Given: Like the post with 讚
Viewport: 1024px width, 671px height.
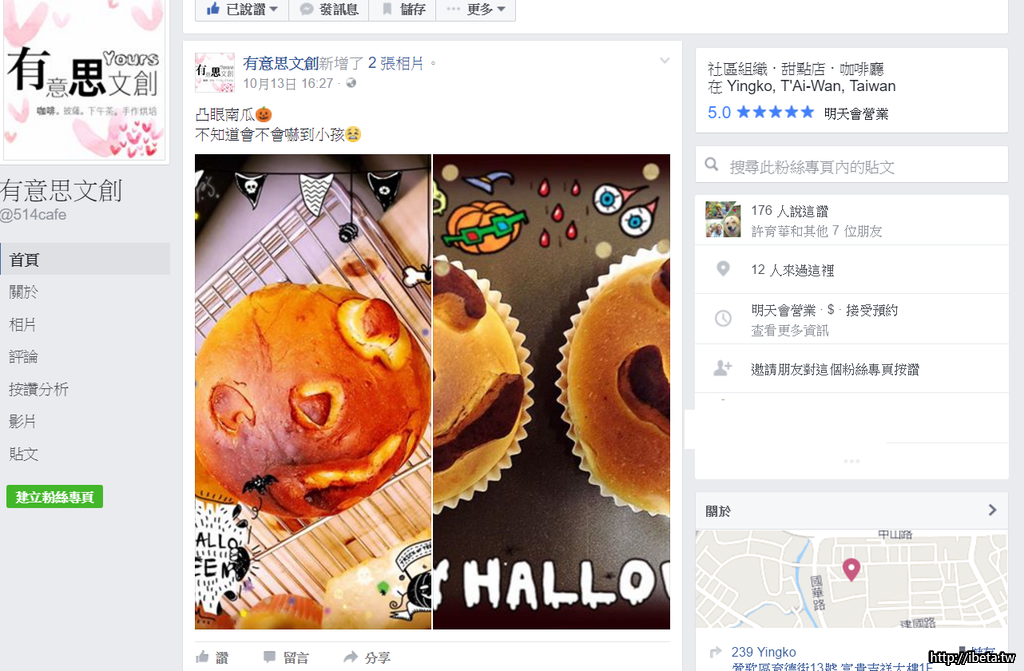Looking at the screenshot, I should [x=213, y=657].
